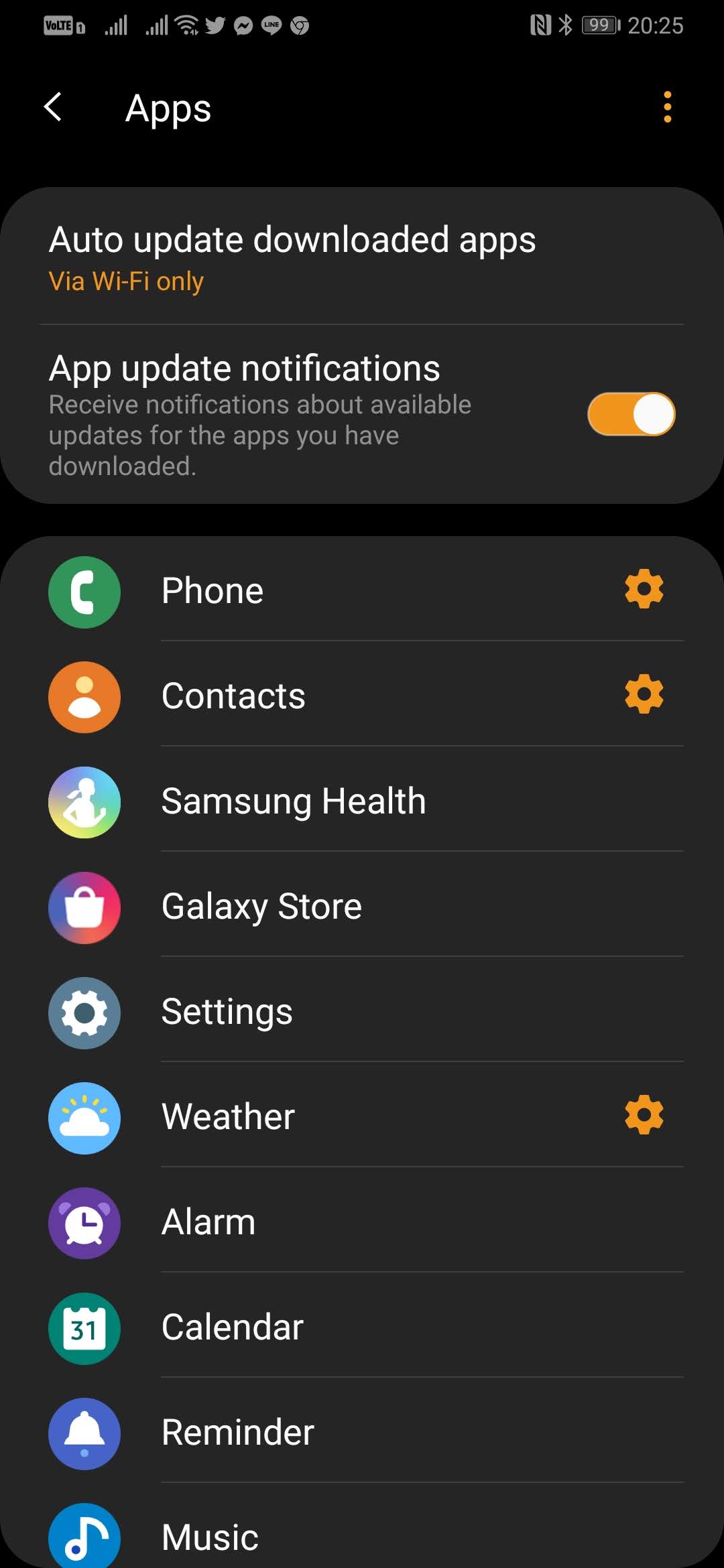The width and height of the screenshot is (724, 1568).
Task: Select the Contacts app row
Action: point(335,696)
